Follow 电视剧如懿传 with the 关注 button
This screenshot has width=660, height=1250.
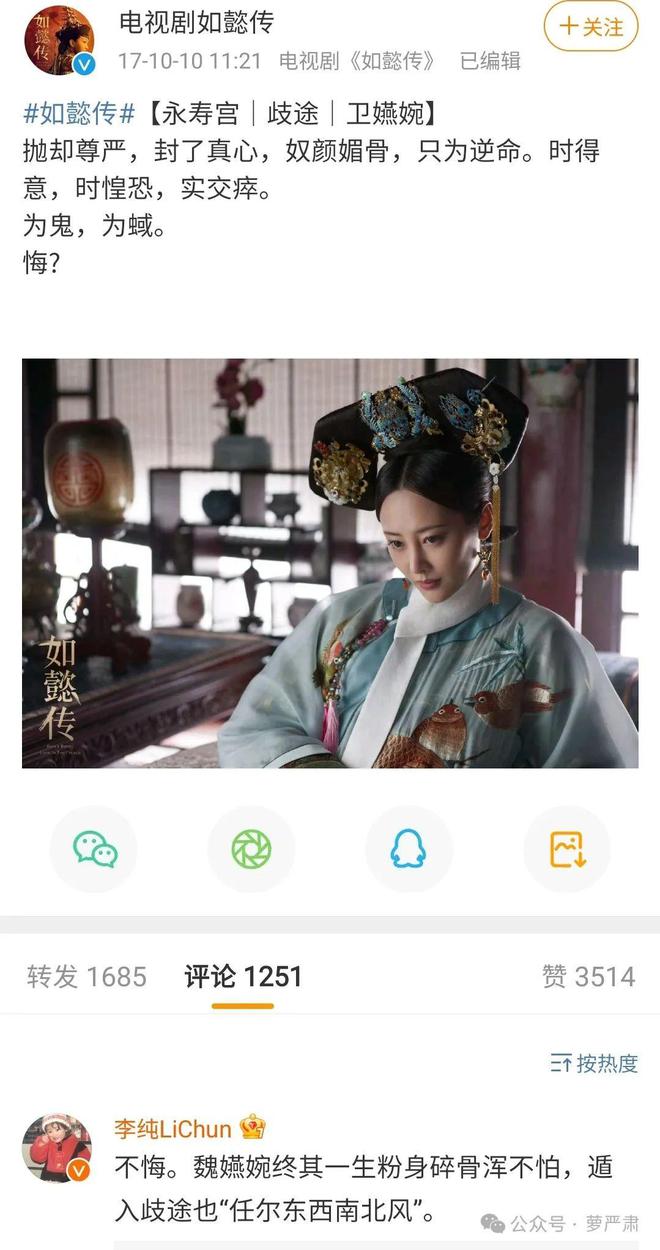(x=590, y=27)
